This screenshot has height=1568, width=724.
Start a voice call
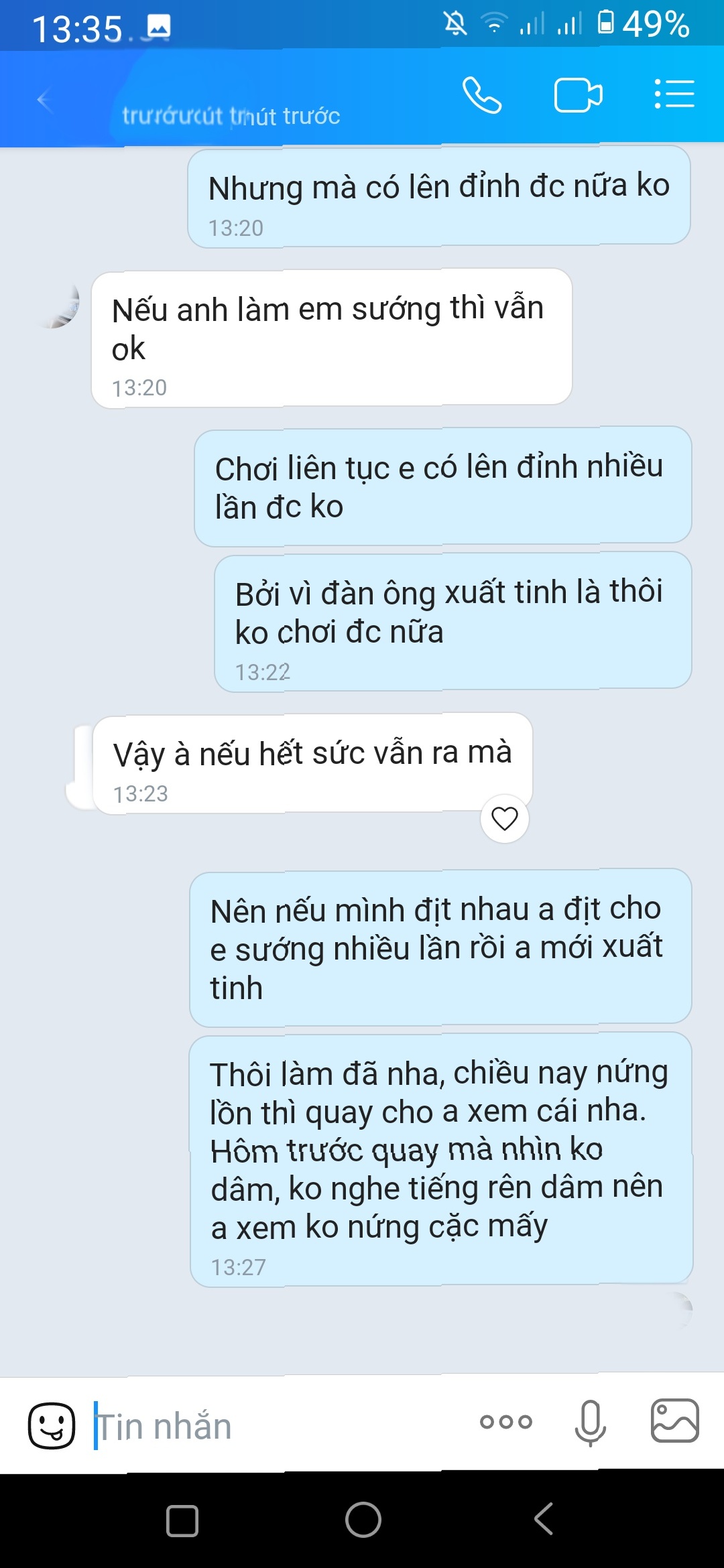pyautogui.click(x=482, y=95)
